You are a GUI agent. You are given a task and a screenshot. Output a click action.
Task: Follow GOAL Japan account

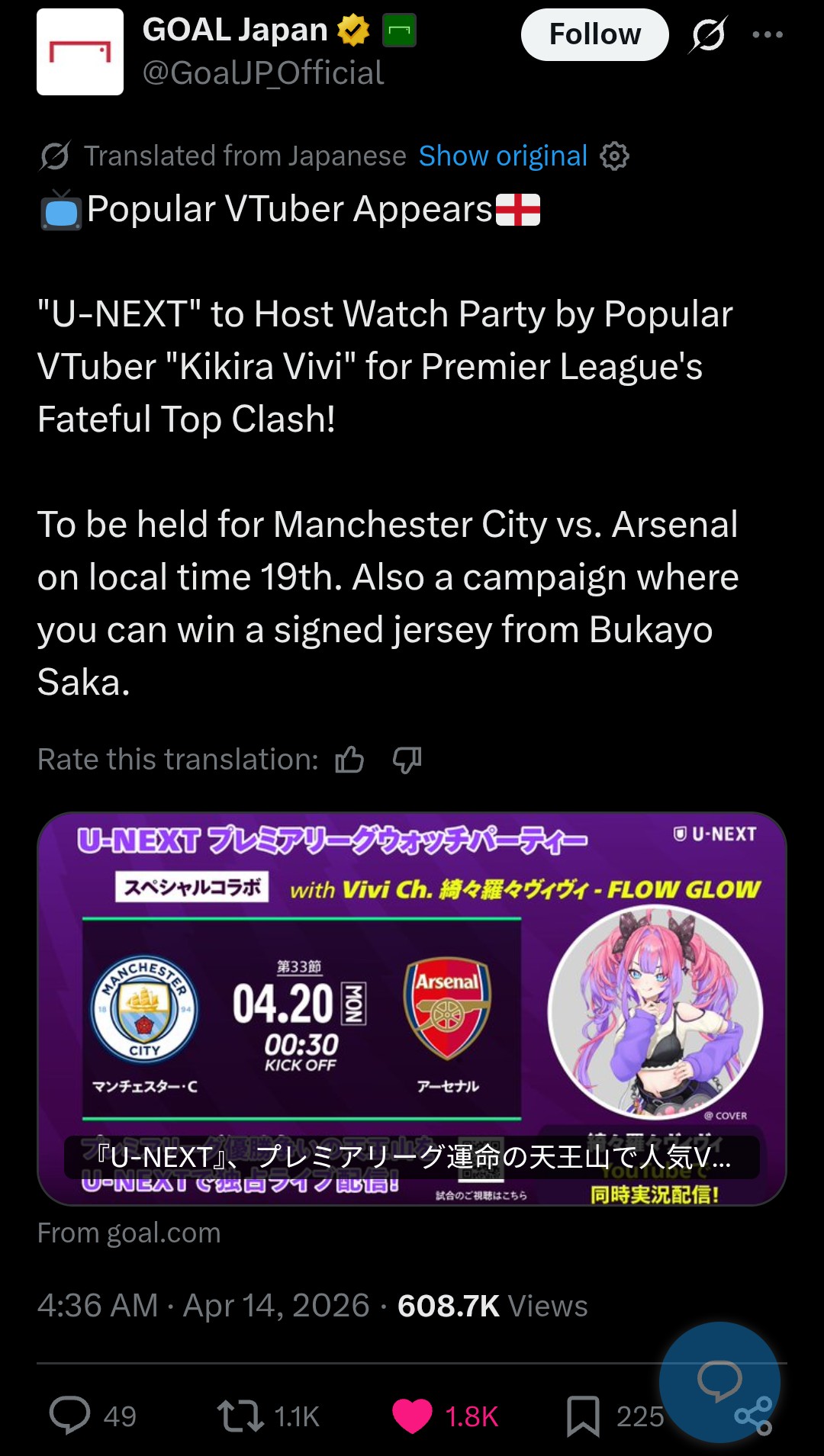[x=594, y=35]
